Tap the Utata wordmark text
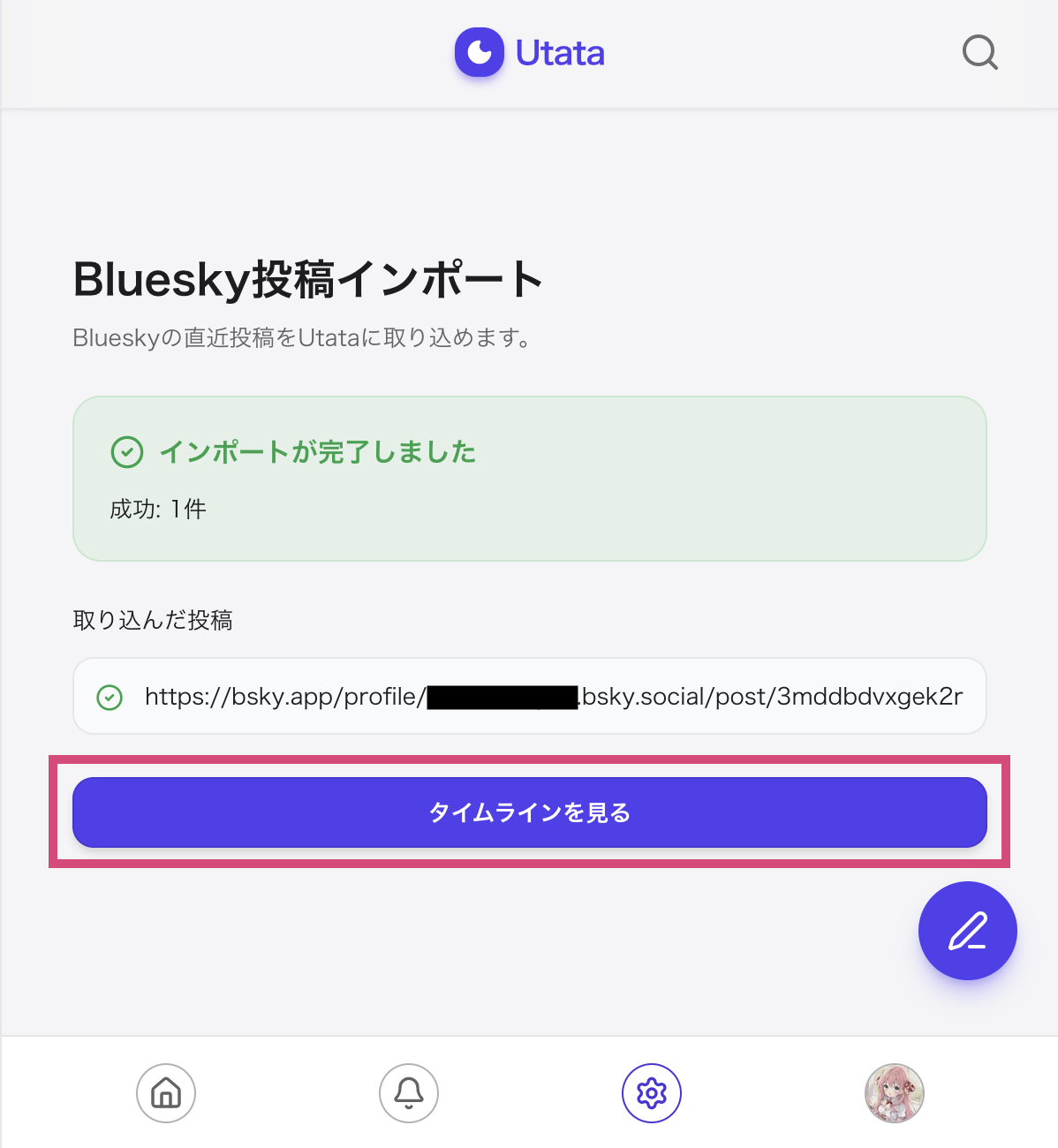 (x=560, y=53)
